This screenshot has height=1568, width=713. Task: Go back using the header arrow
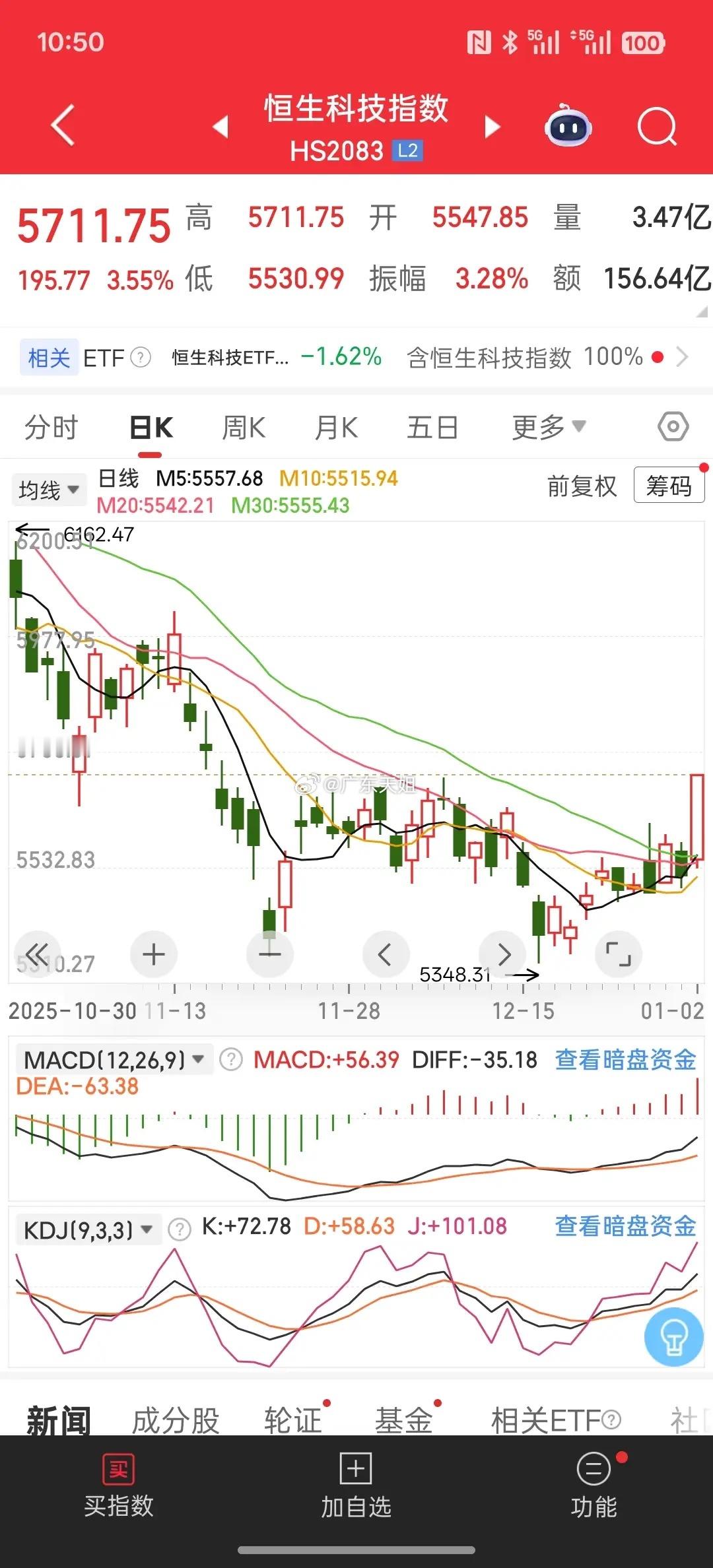(63, 125)
